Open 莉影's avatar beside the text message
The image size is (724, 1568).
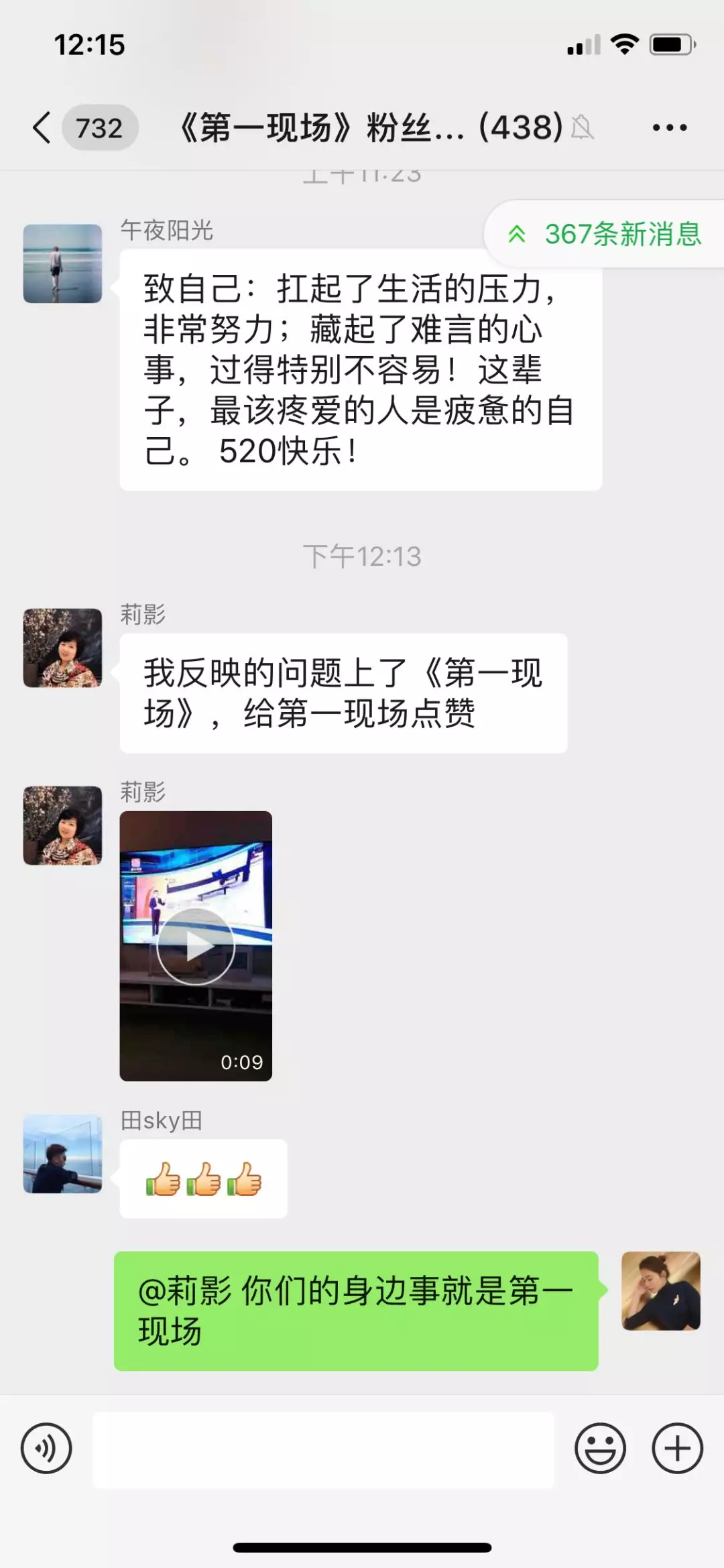point(62,648)
